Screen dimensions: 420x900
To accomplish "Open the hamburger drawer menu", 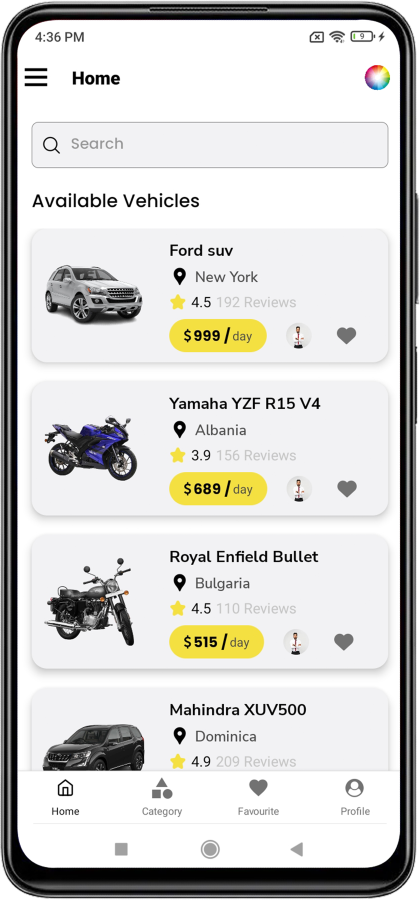I will 36,77.
